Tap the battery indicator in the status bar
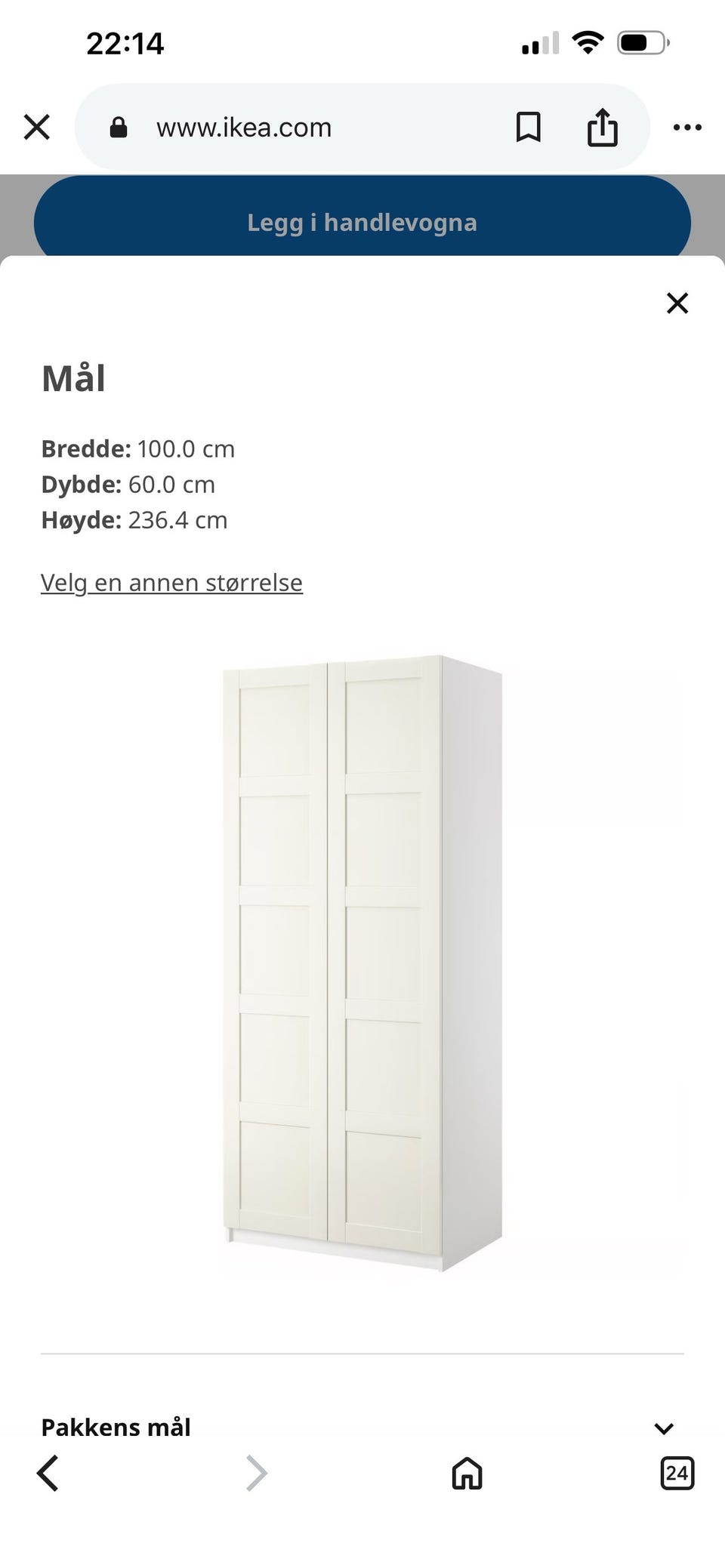This screenshot has width=725, height=1568. click(x=641, y=43)
